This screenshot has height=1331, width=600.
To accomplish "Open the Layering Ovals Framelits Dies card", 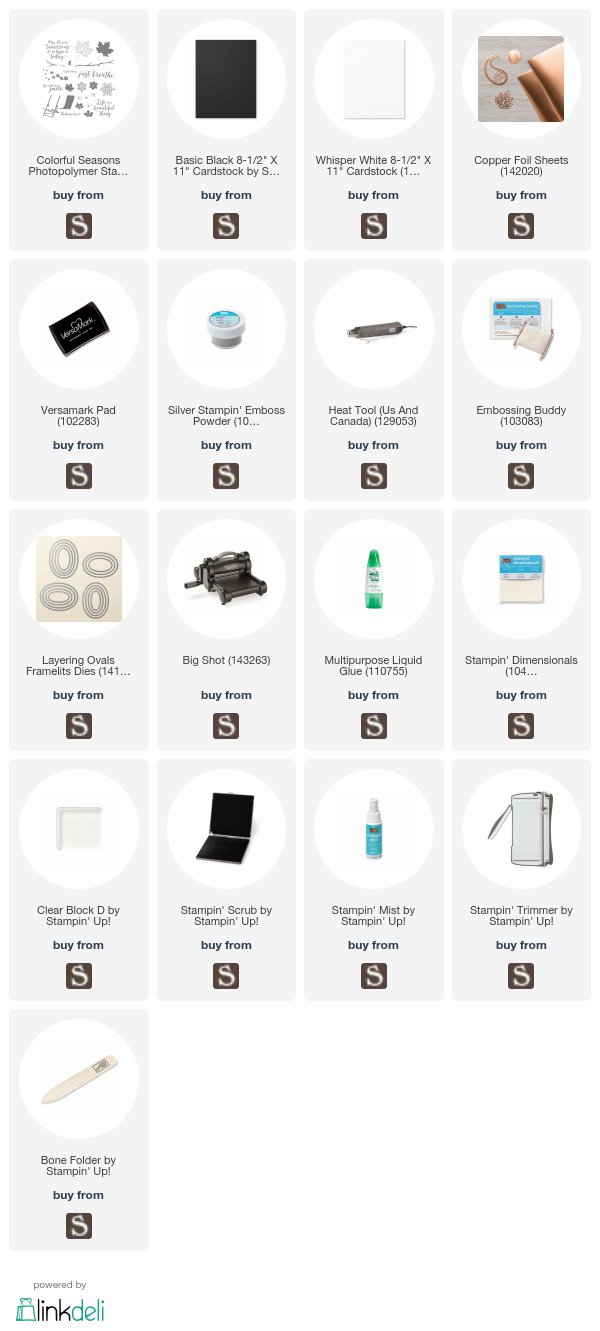I will point(79,630).
